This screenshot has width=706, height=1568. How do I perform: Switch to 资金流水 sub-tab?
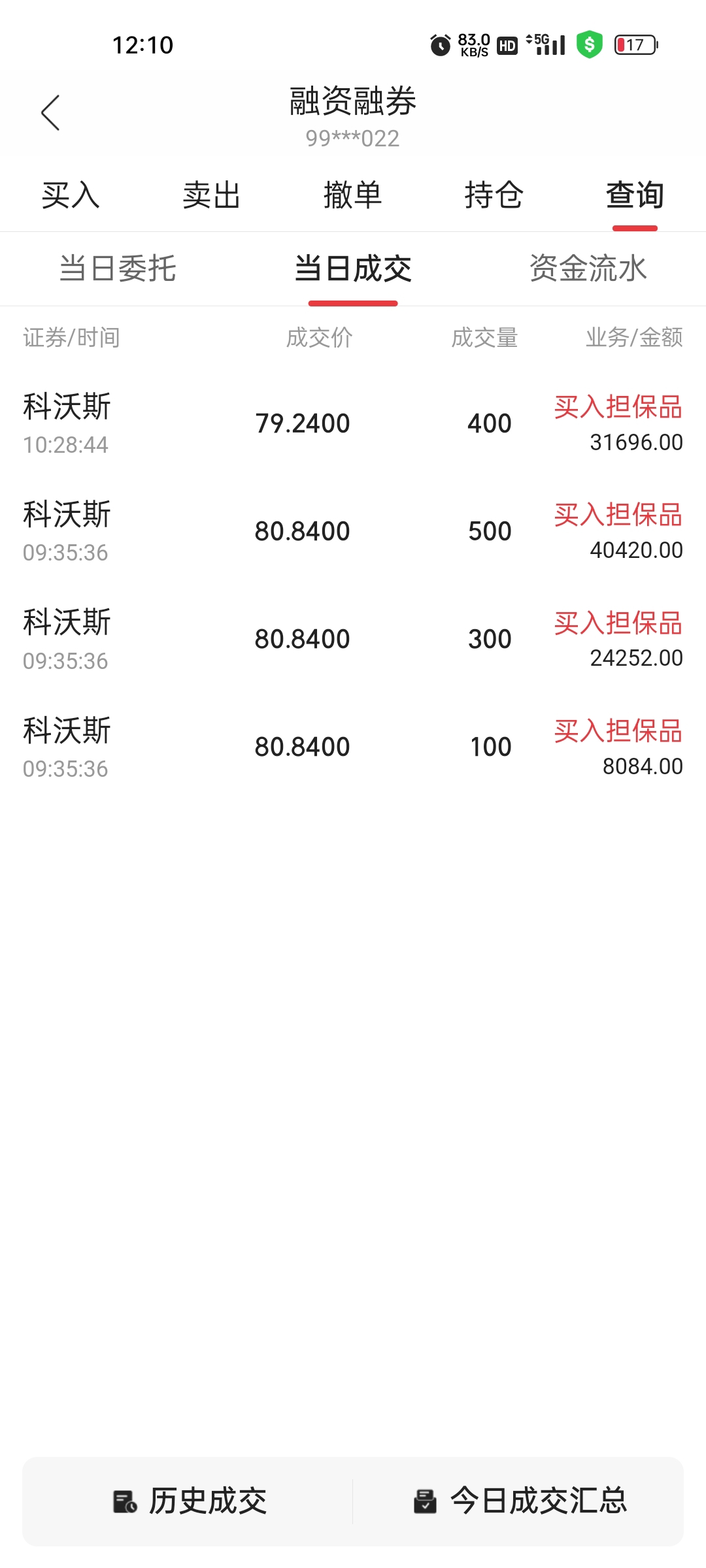[588, 269]
